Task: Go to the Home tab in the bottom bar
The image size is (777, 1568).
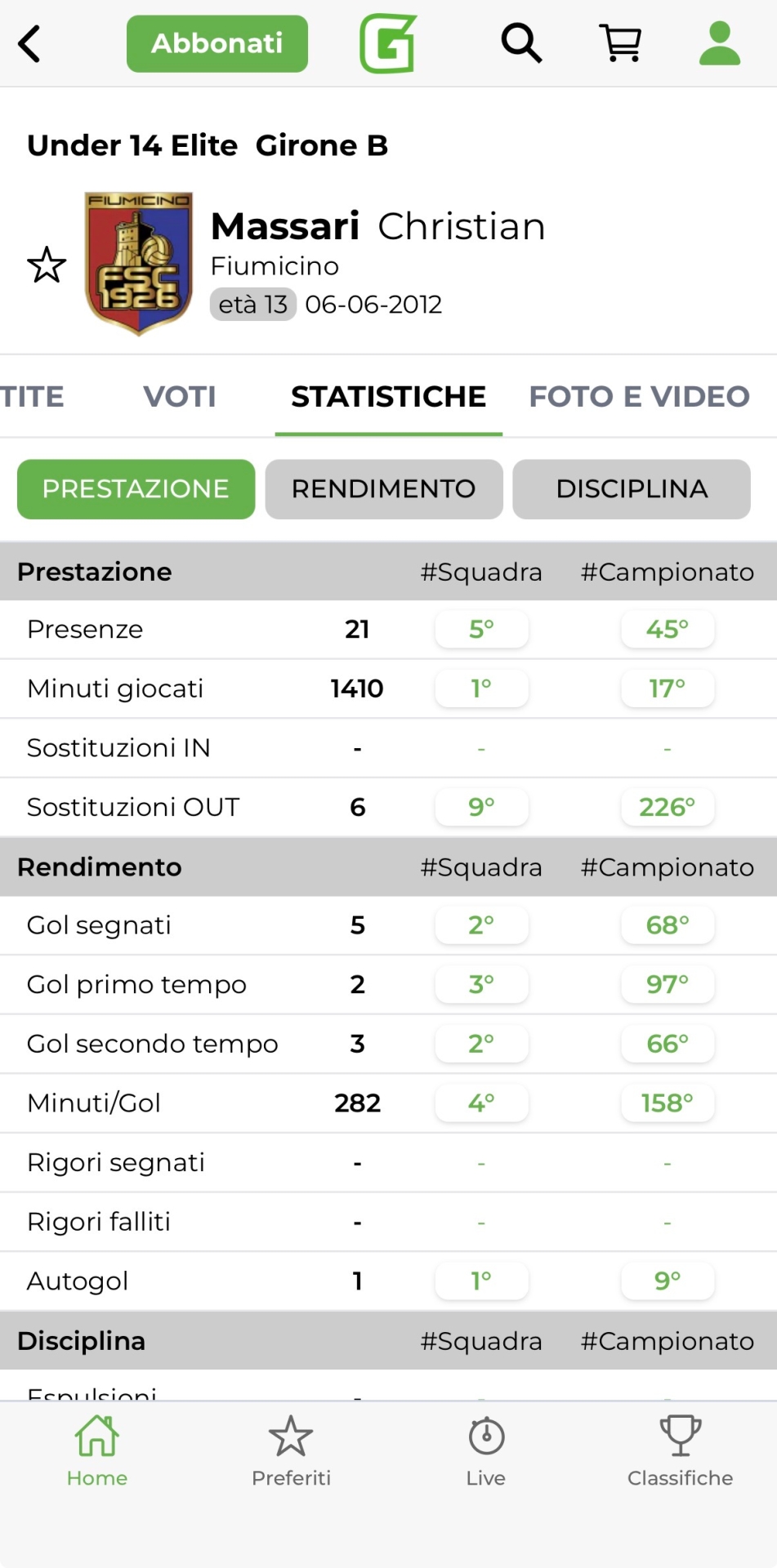Action: tap(97, 1450)
